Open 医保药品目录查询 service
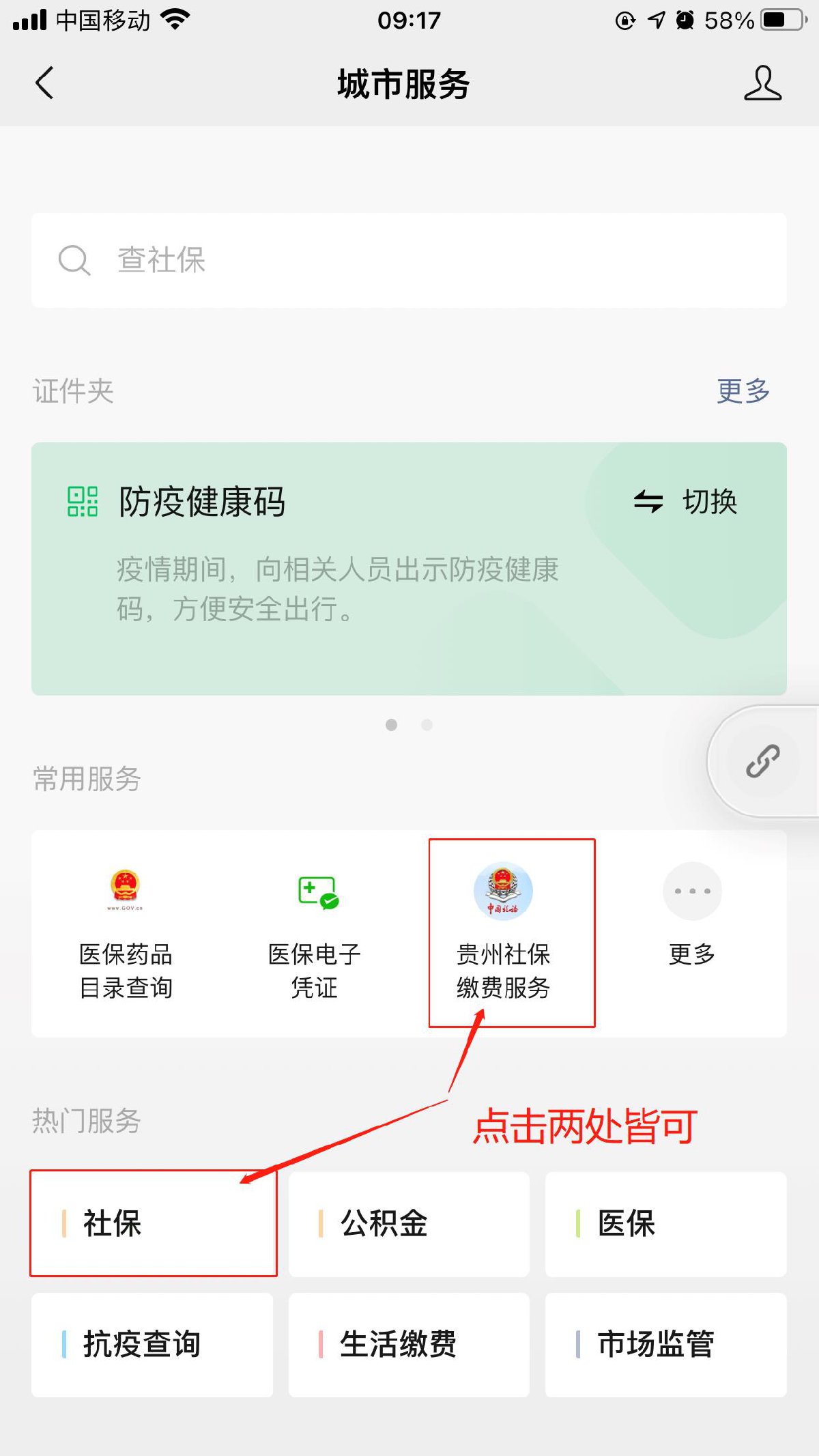This screenshot has width=819, height=1456. (126, 932)
